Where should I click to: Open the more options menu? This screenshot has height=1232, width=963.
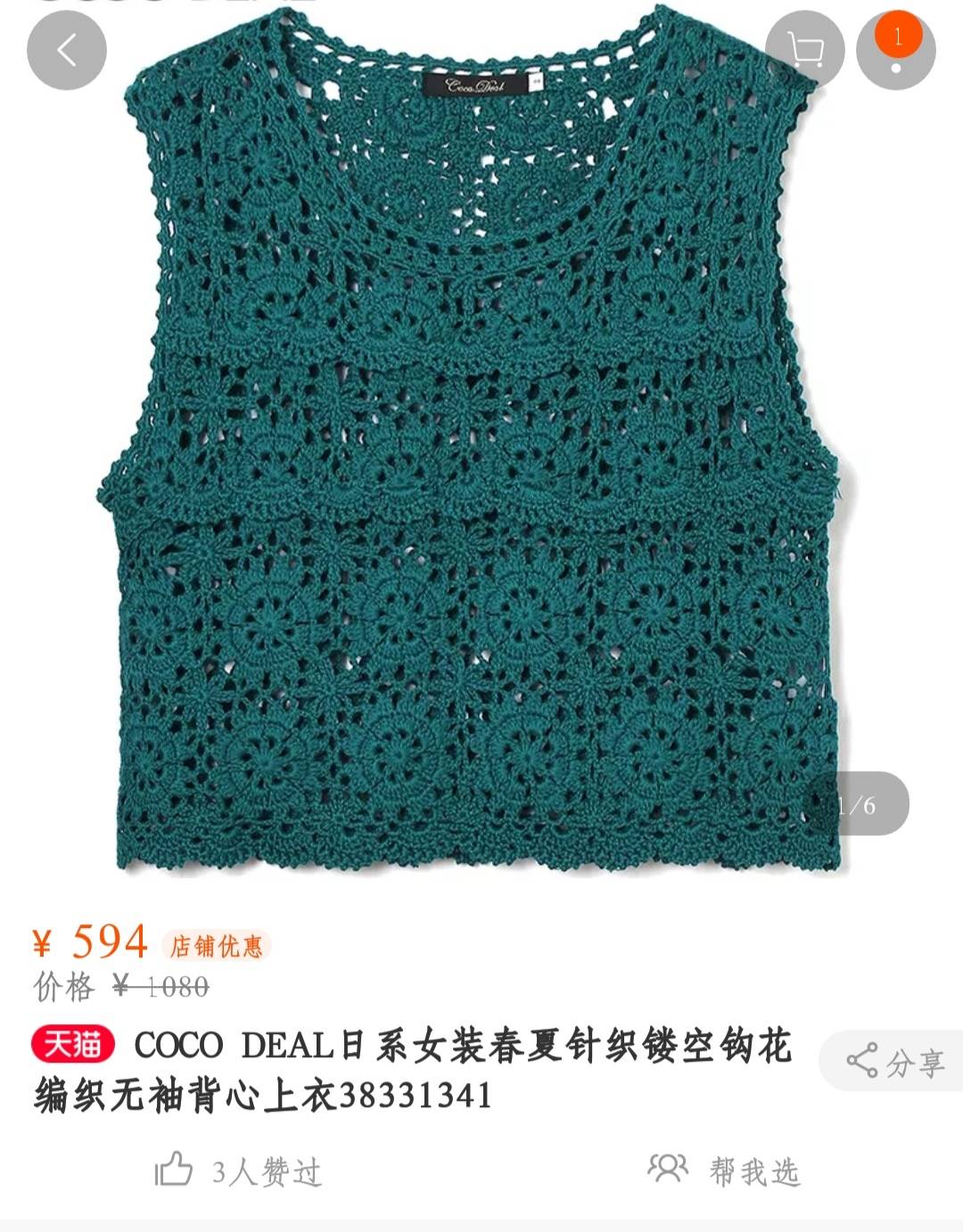[895, 52]
